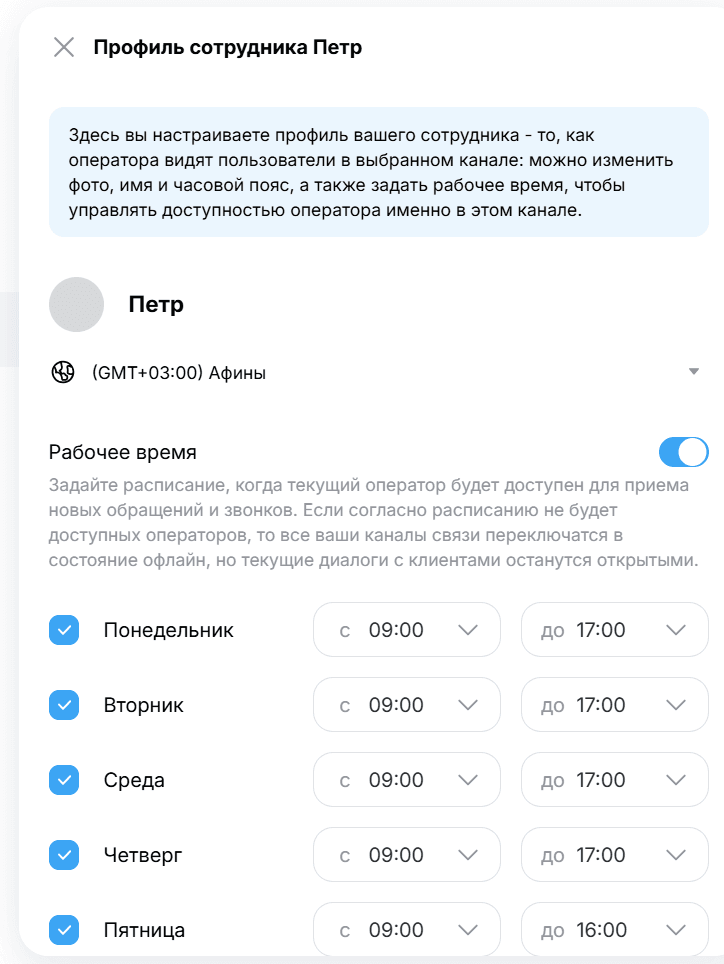Uncheck the Понедельник checkbox

tap(64, 630)
